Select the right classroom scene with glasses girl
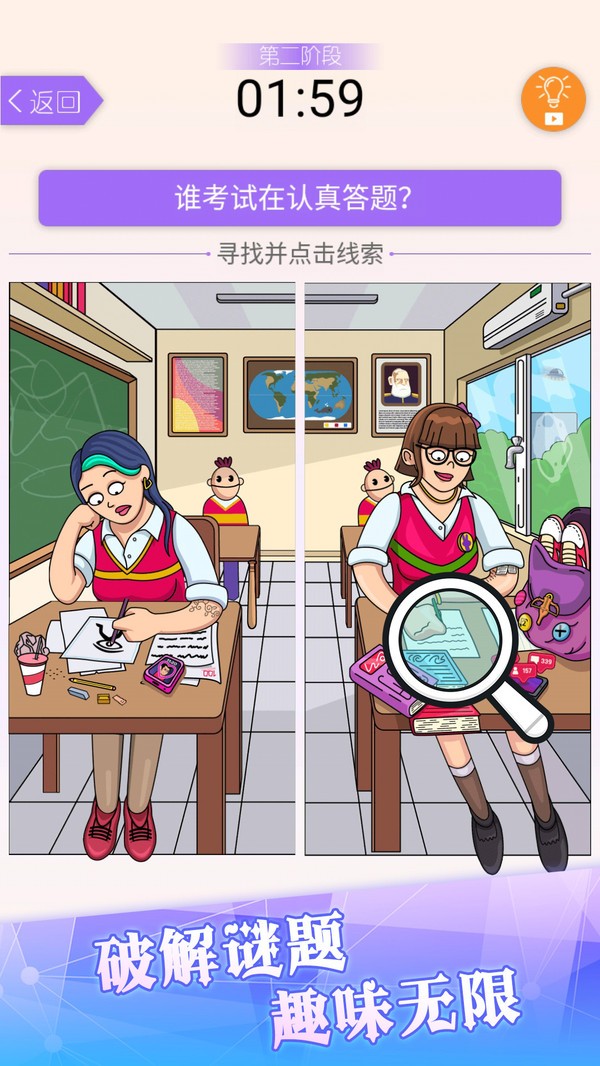 click(x=447, y=568)
